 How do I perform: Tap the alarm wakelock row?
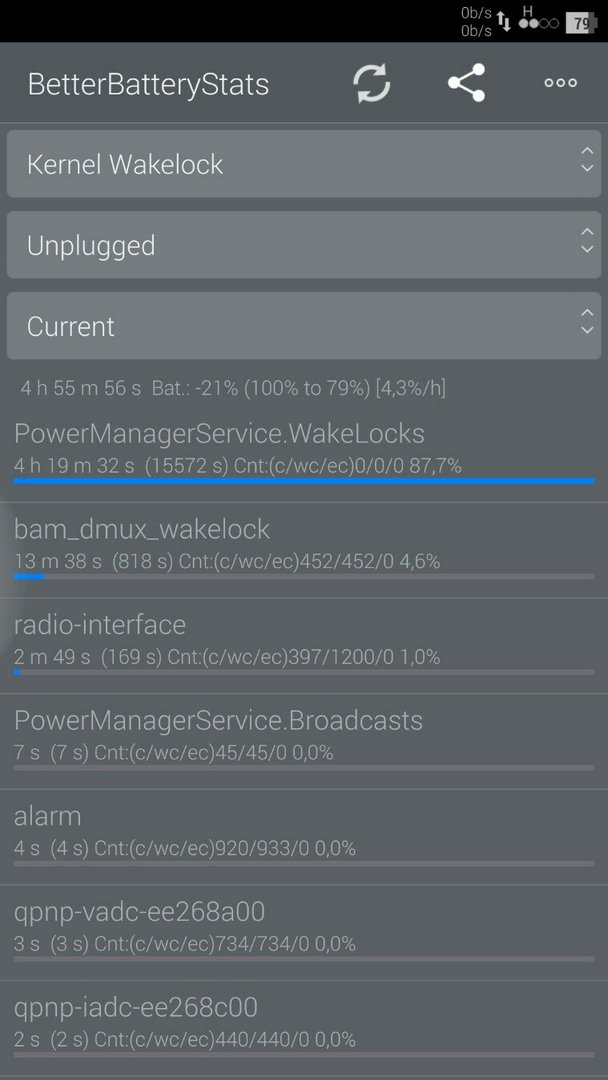click(304, 832)
